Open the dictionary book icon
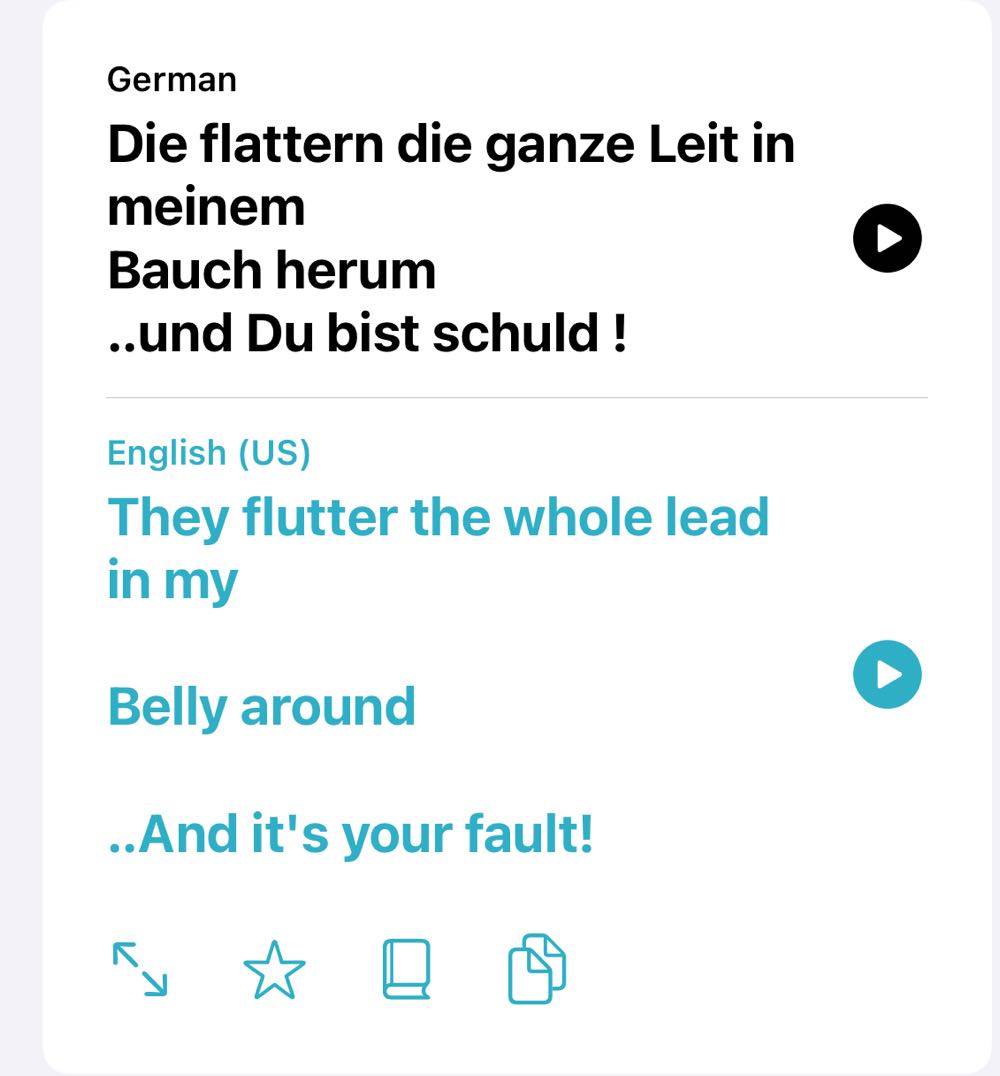The height and width of the screenshot is (1076, 1000). 406,970
